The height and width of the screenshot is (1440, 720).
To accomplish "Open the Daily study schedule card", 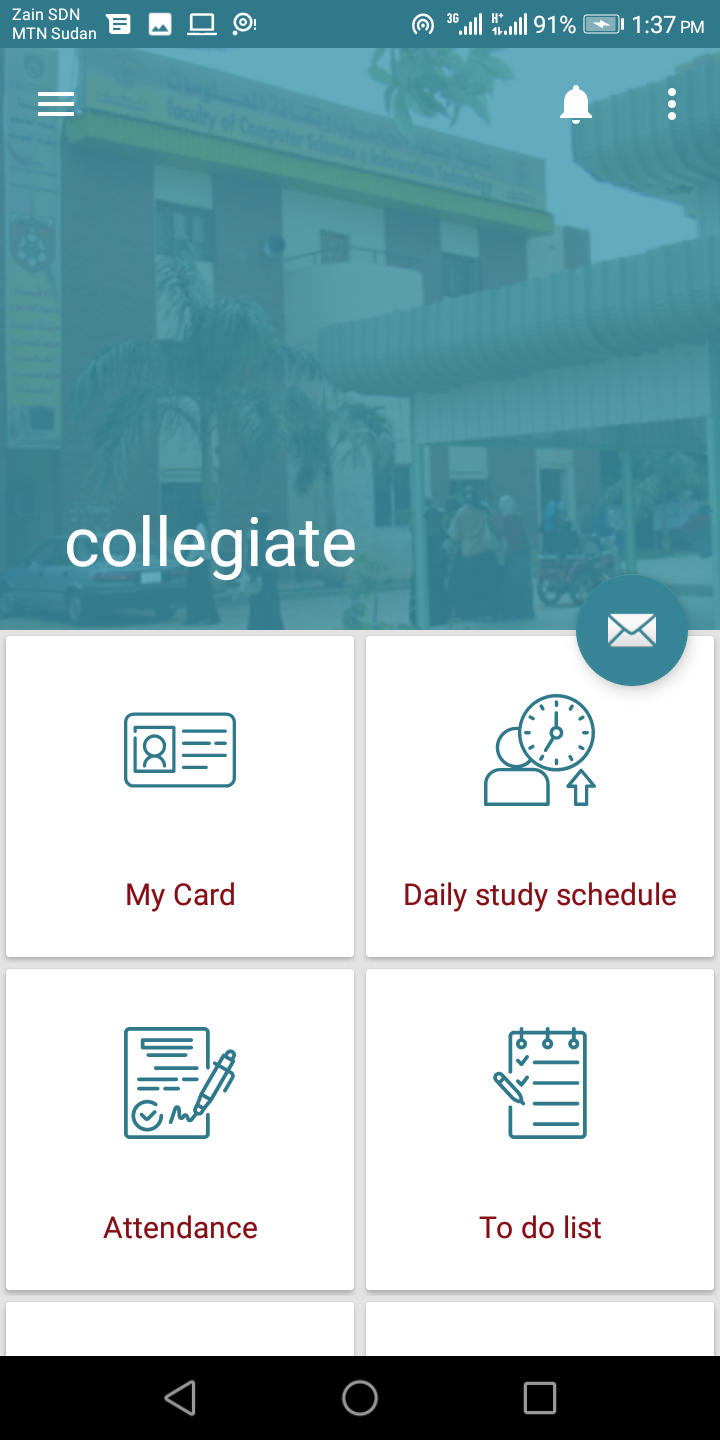I will (x=540, y=796).
